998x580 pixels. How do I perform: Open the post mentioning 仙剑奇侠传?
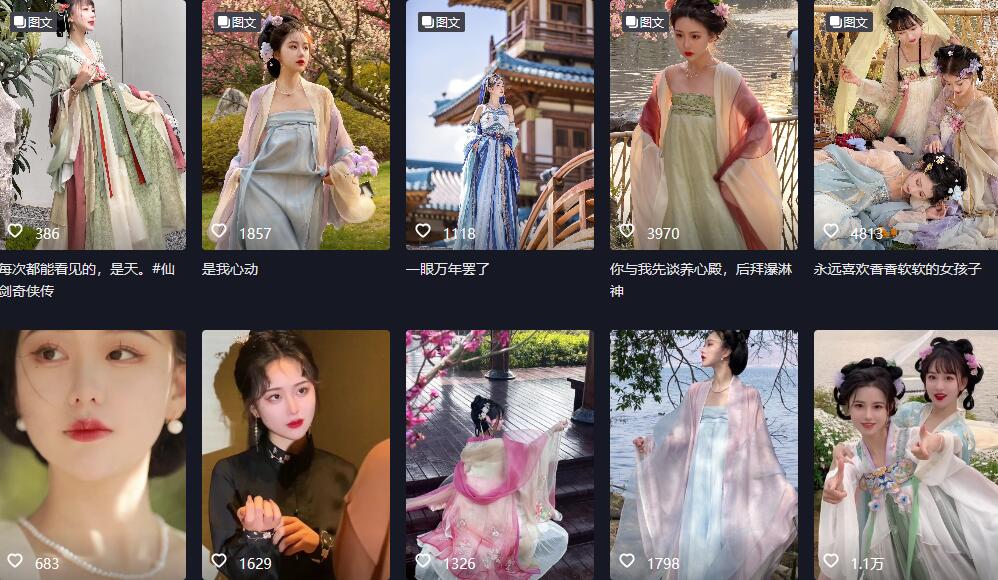pyautogui.click(x=92, y=125)
